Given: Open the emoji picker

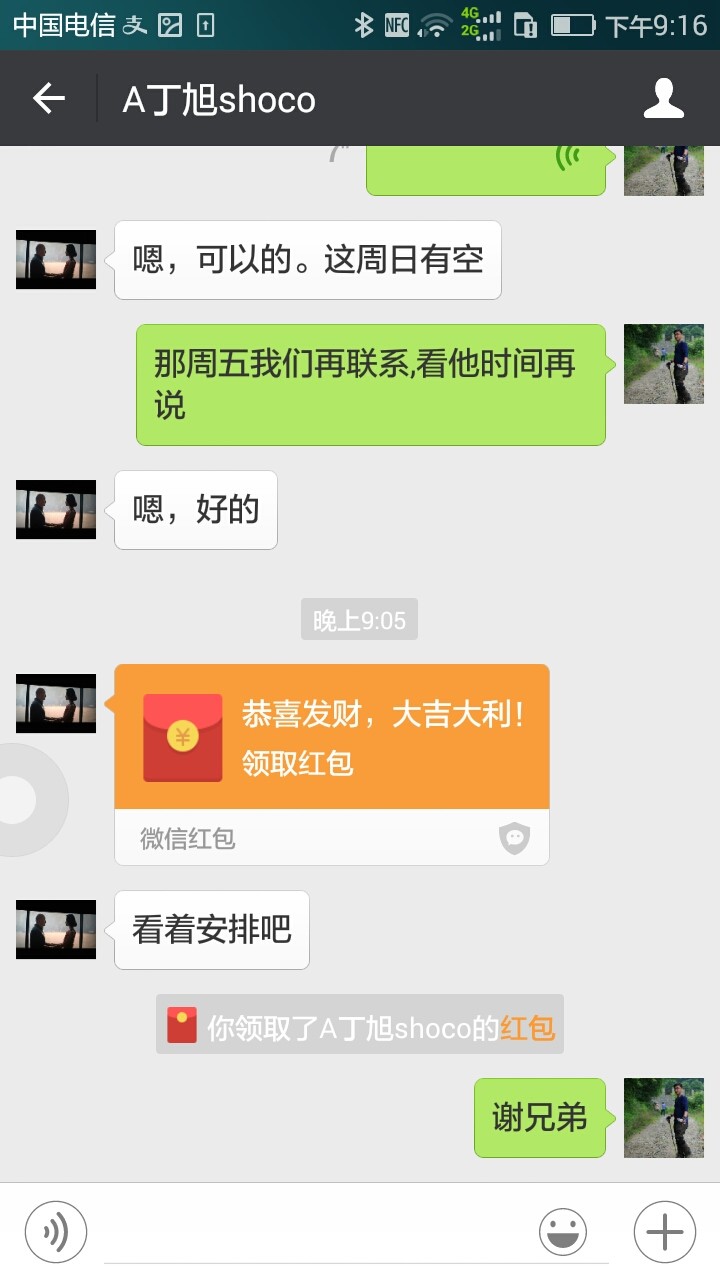Looking at the screenshot, I should [x=563, y=1232].
